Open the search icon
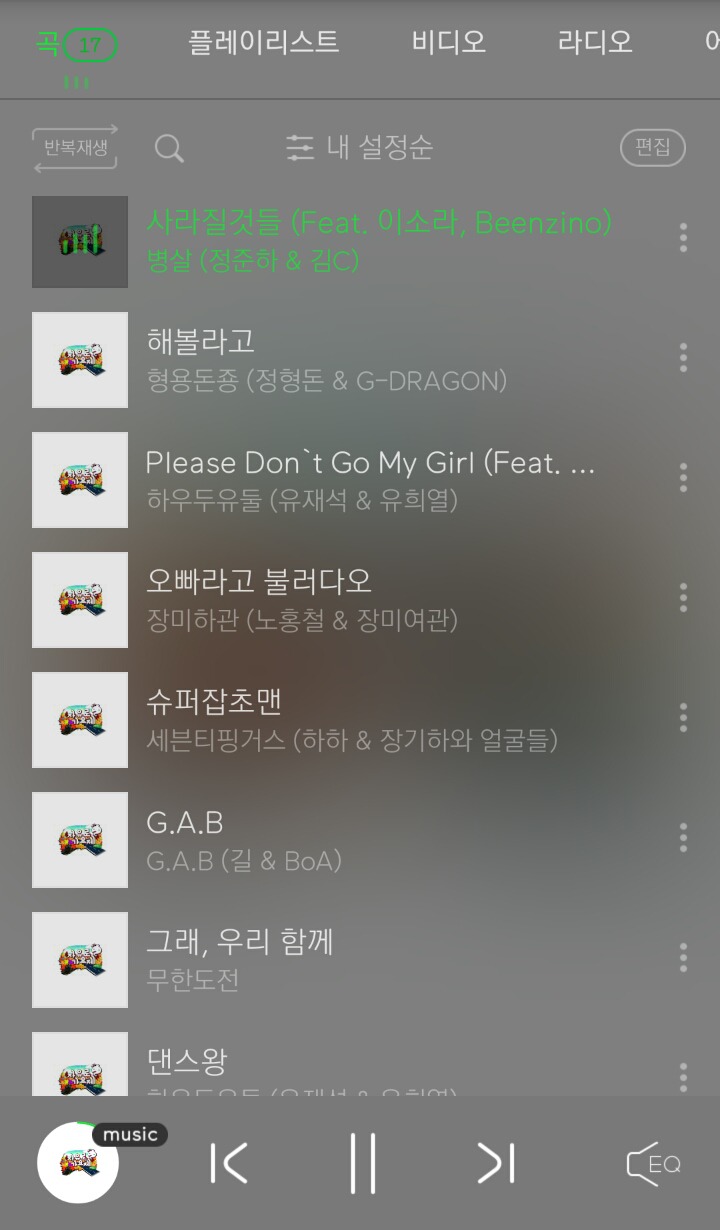The width and height of the screenshot is (720, 1230). click(x=168, y=148)
